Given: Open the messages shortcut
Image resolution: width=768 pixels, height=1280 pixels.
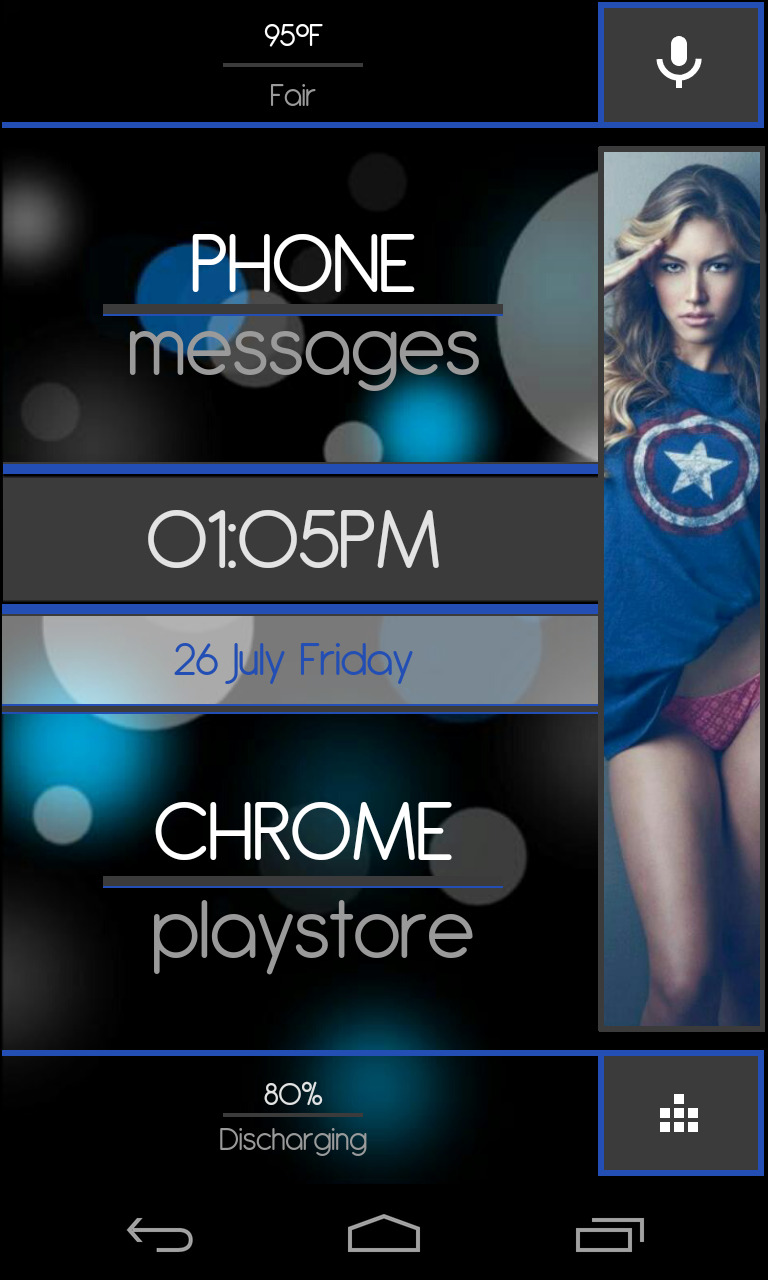Looking at the screenshot, I should click(303, 353).
